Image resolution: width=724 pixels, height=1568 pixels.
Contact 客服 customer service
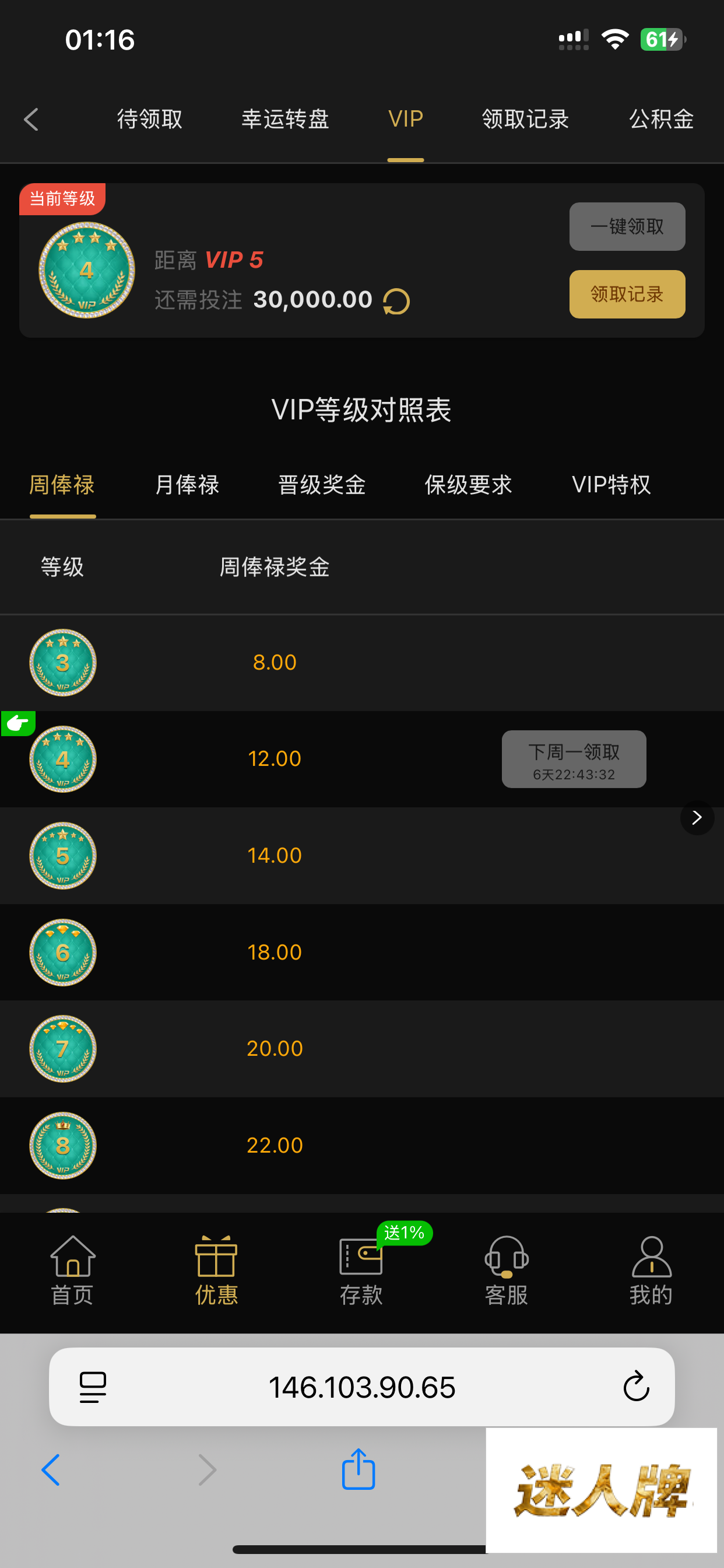(x=505, y=1270)
